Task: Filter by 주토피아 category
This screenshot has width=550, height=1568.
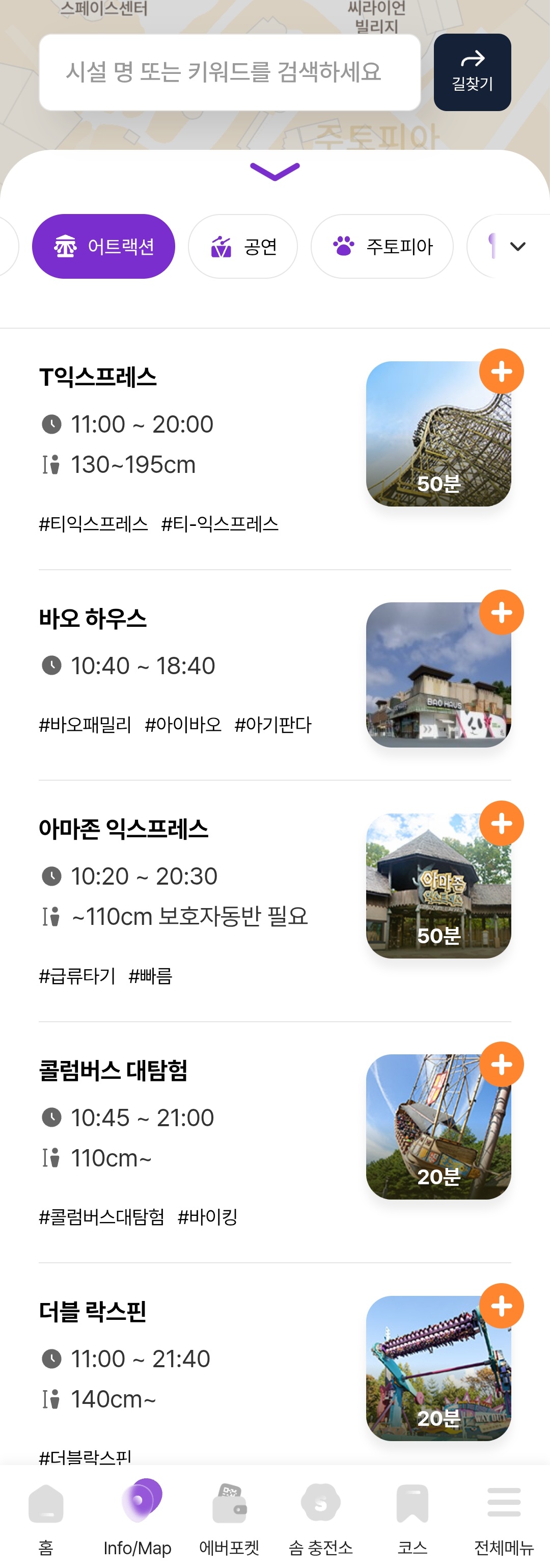Action: (382, 247)
